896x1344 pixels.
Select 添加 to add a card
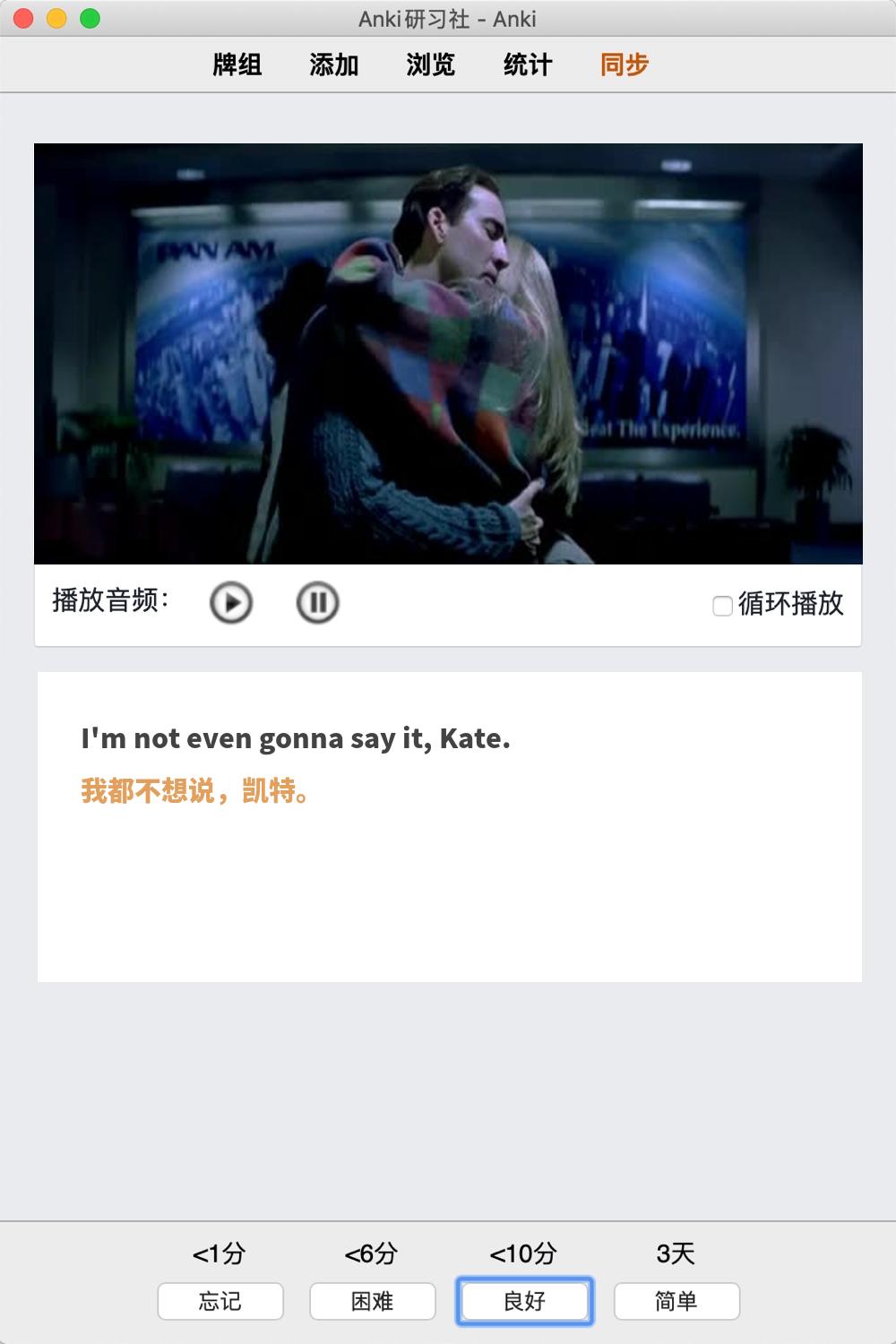(334, 65)
